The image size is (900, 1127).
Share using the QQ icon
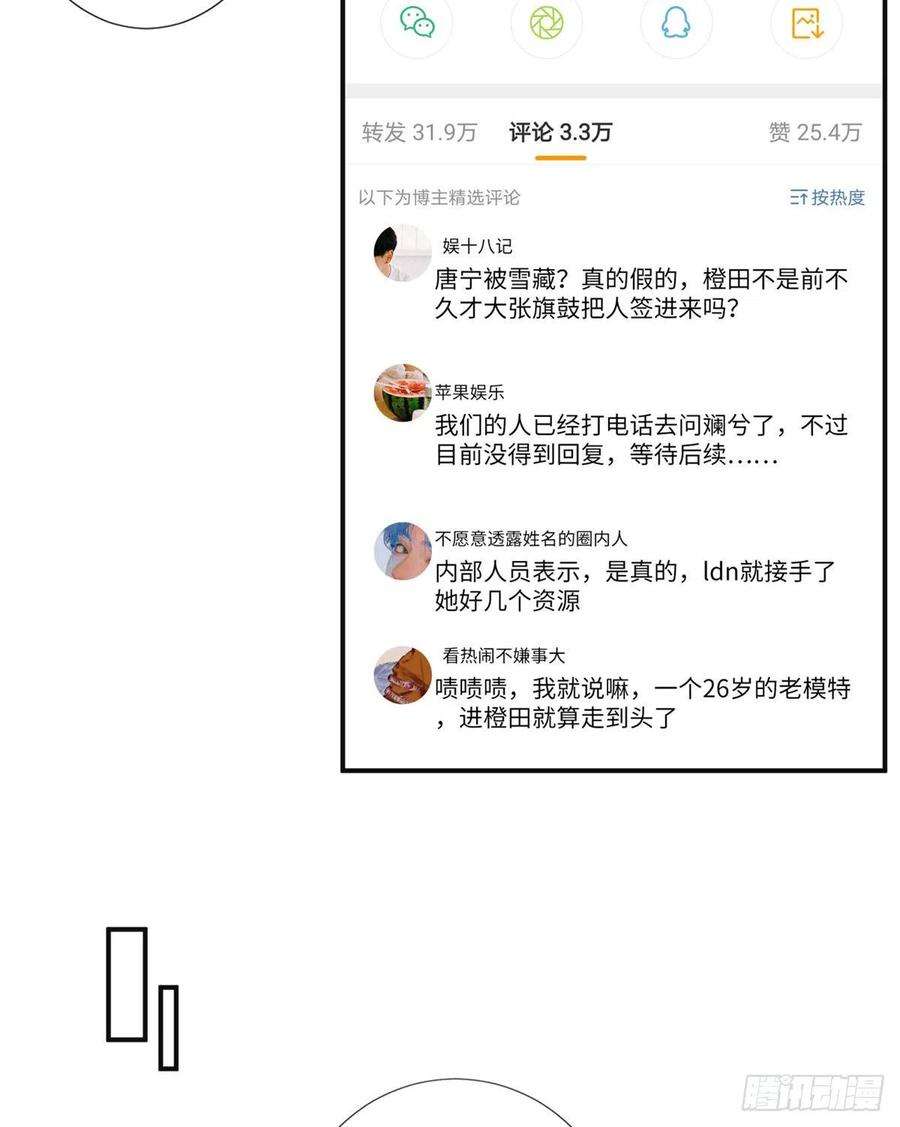(x=676, y=24)
